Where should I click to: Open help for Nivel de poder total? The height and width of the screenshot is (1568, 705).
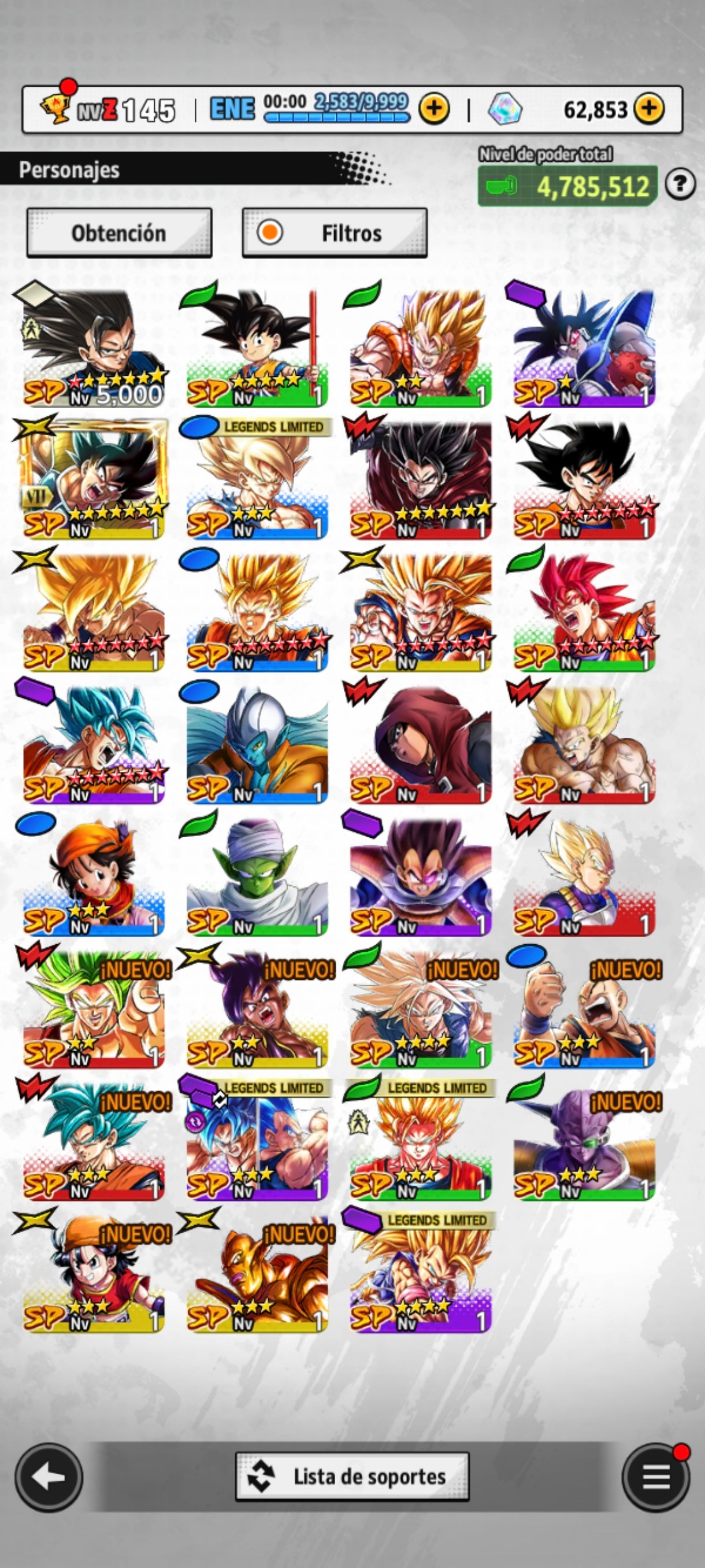pyautogui.click(x=680, y=184)
